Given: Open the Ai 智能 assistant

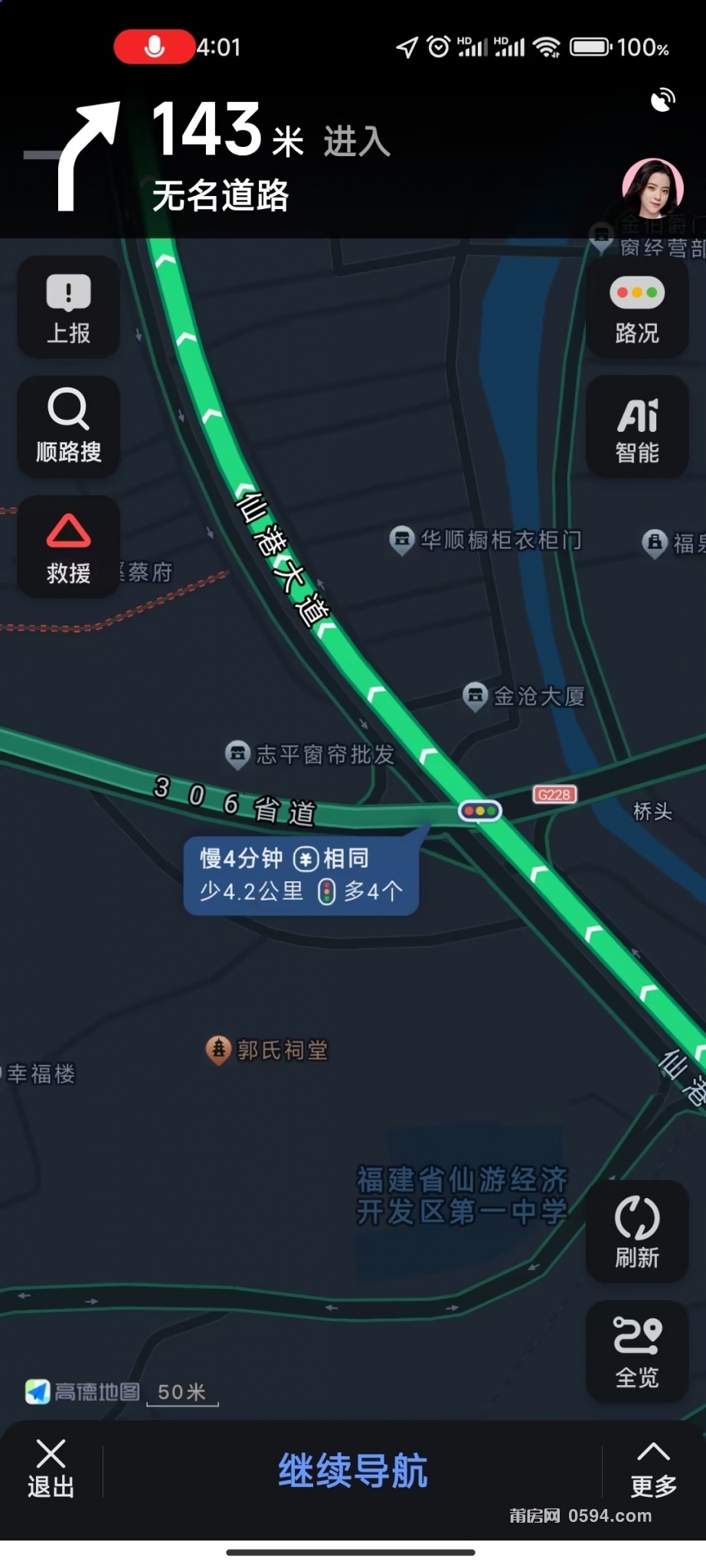Looking at the screenshot, I should (636, 427).
